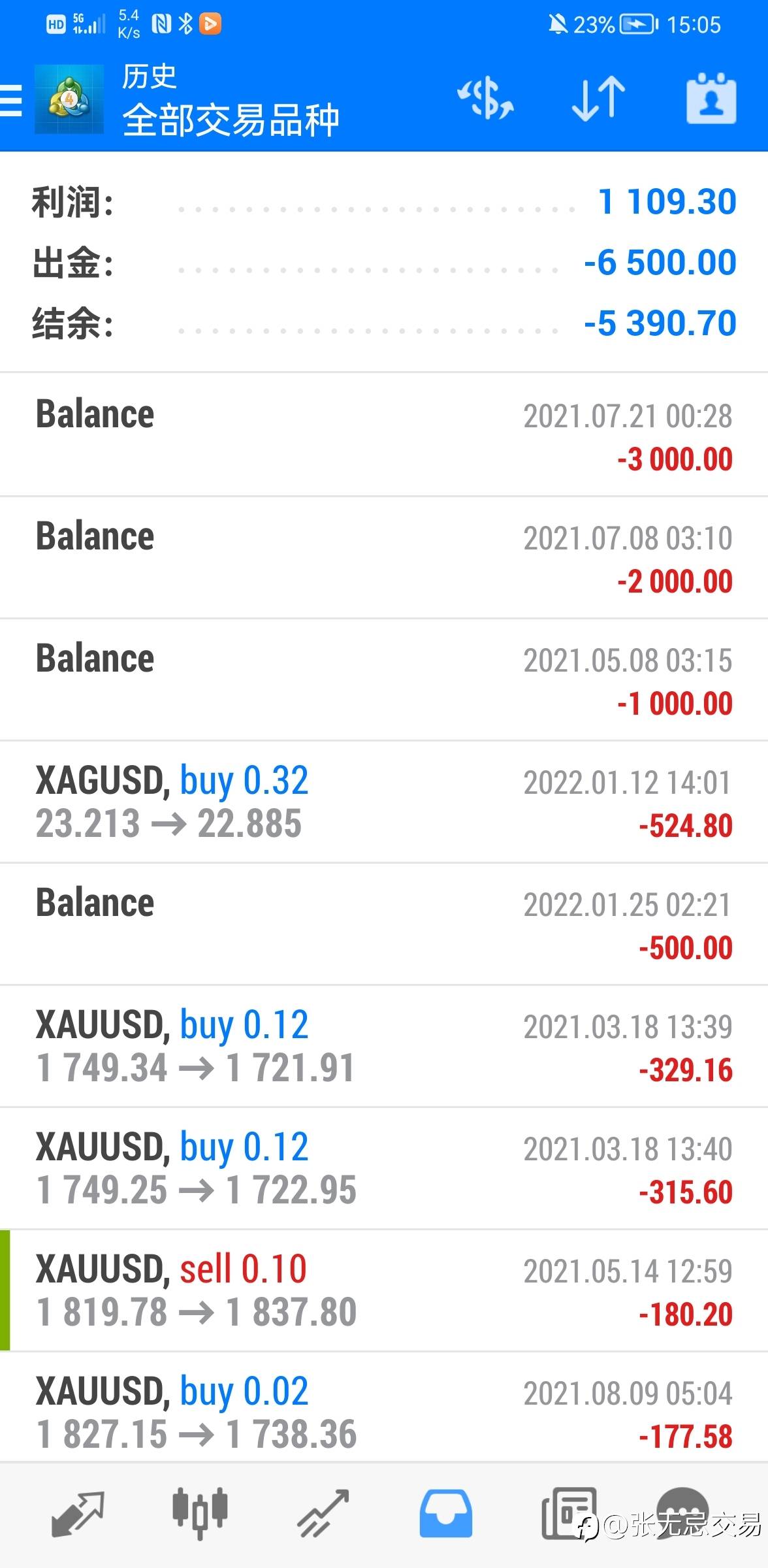Image resolution: width=768 pixels, height=1568 pixels.
Task: Tap the sort arrows icon
Action: 598,99
